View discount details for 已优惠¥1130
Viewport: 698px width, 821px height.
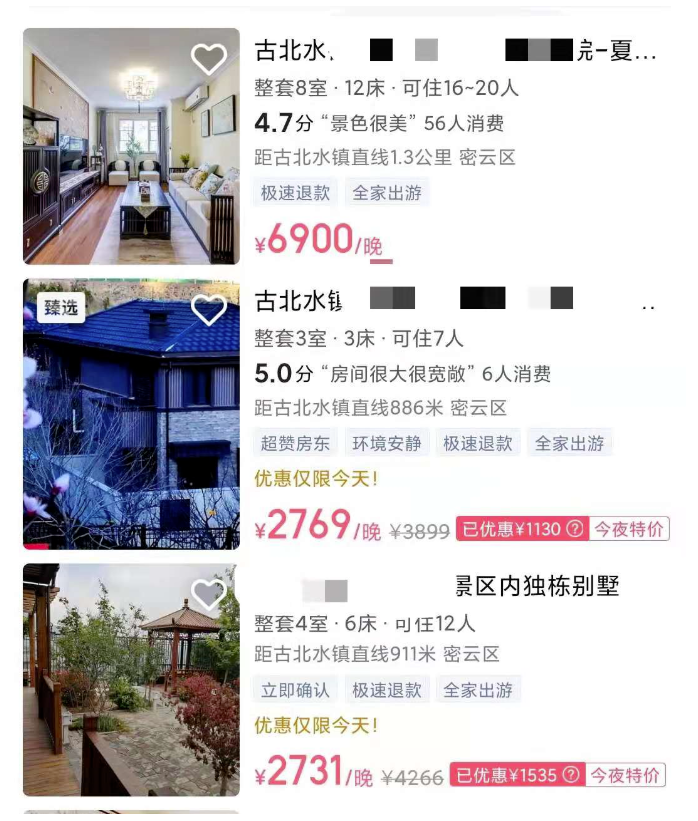pos(573,530)
